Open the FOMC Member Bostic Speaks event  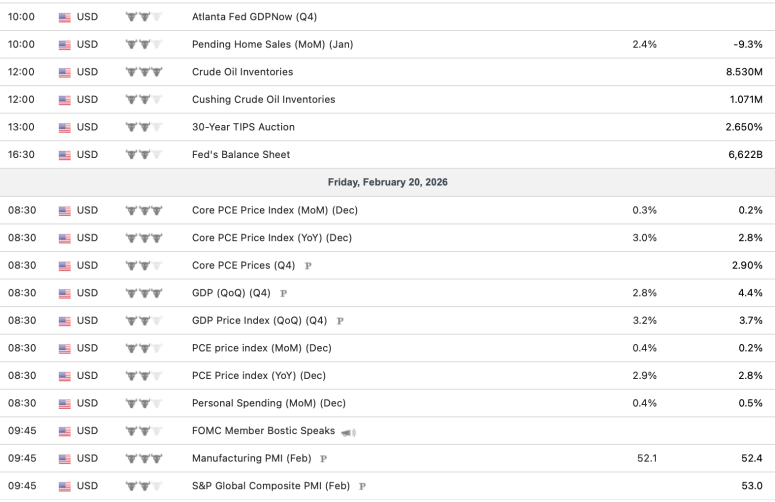[x=264, y=431]
